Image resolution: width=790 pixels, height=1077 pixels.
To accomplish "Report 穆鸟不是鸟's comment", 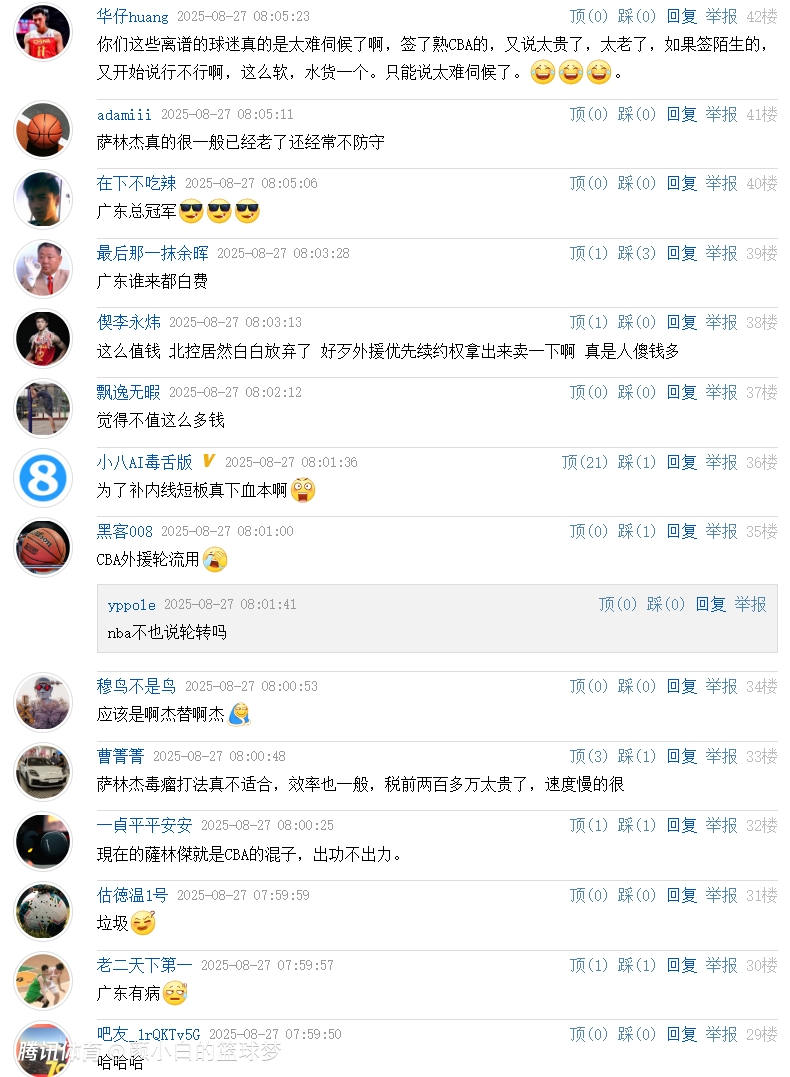I will (x=721, y=686).
